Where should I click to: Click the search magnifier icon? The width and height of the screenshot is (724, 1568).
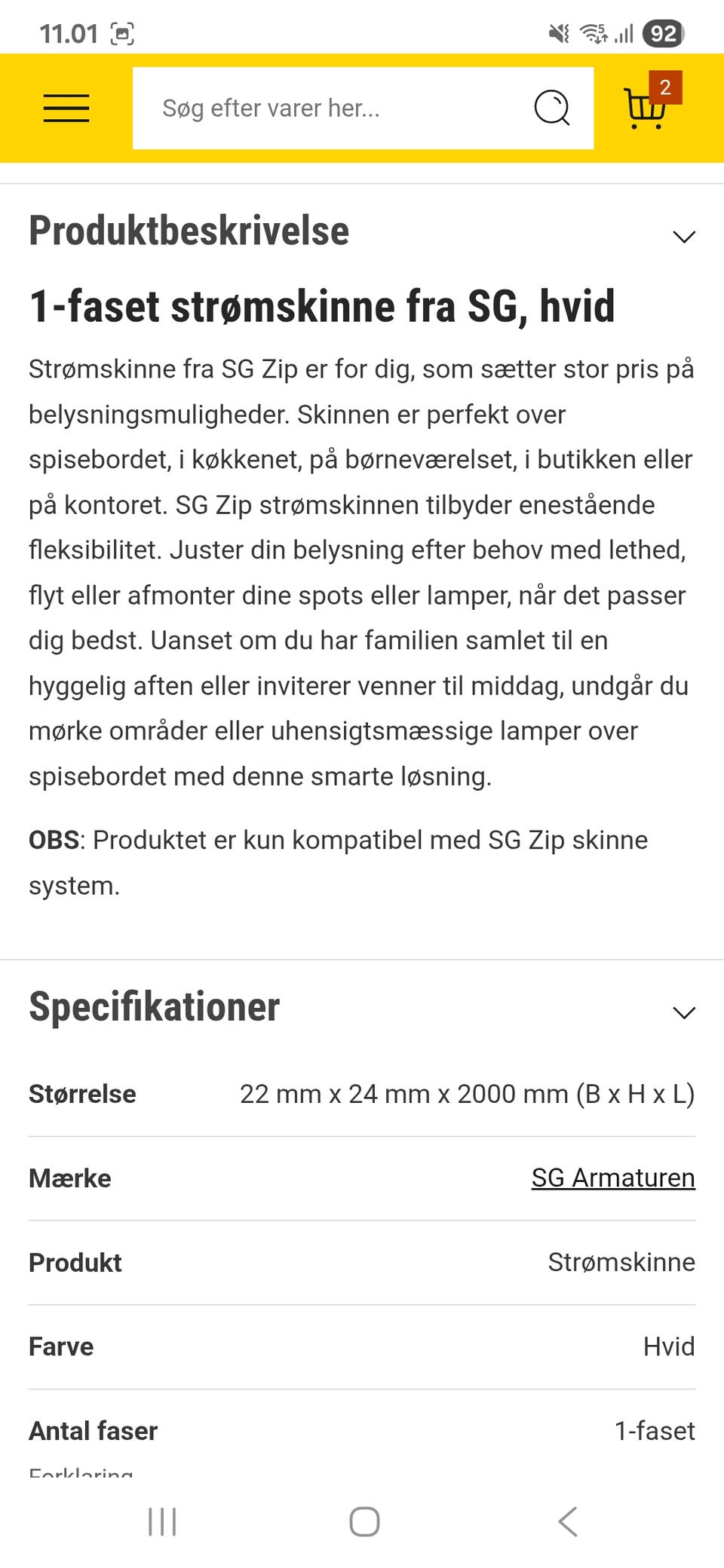pos(554,108)
